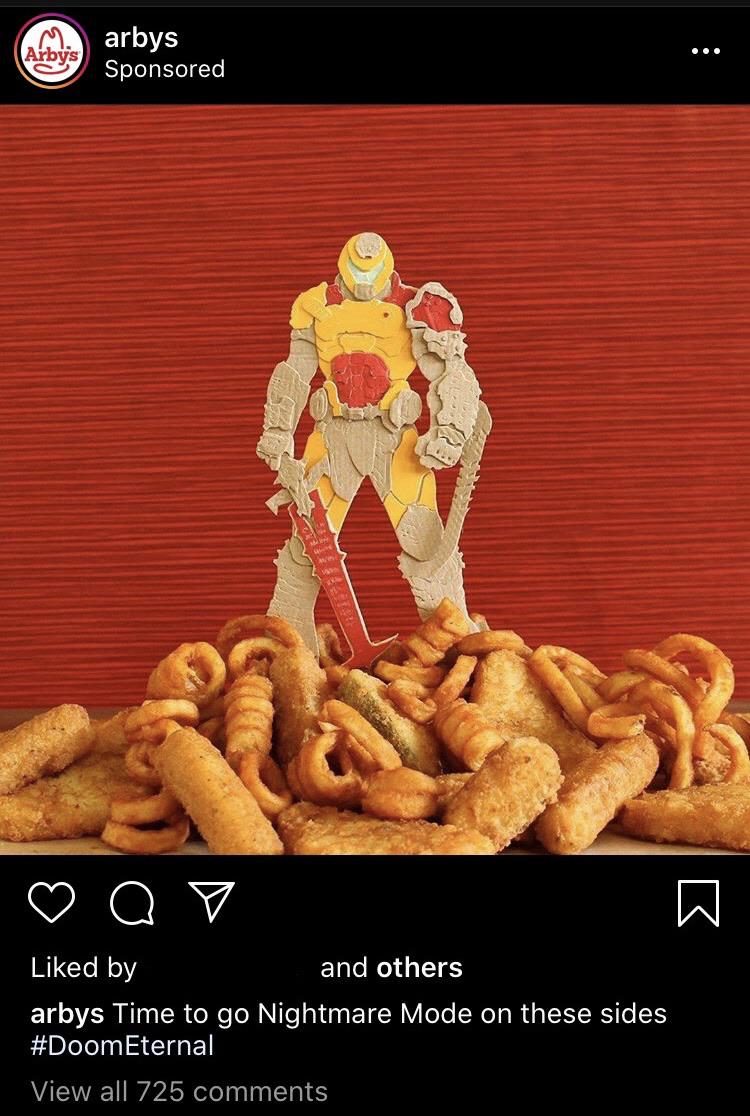Open the #DoomEternal hashtag

[123, 1046]
